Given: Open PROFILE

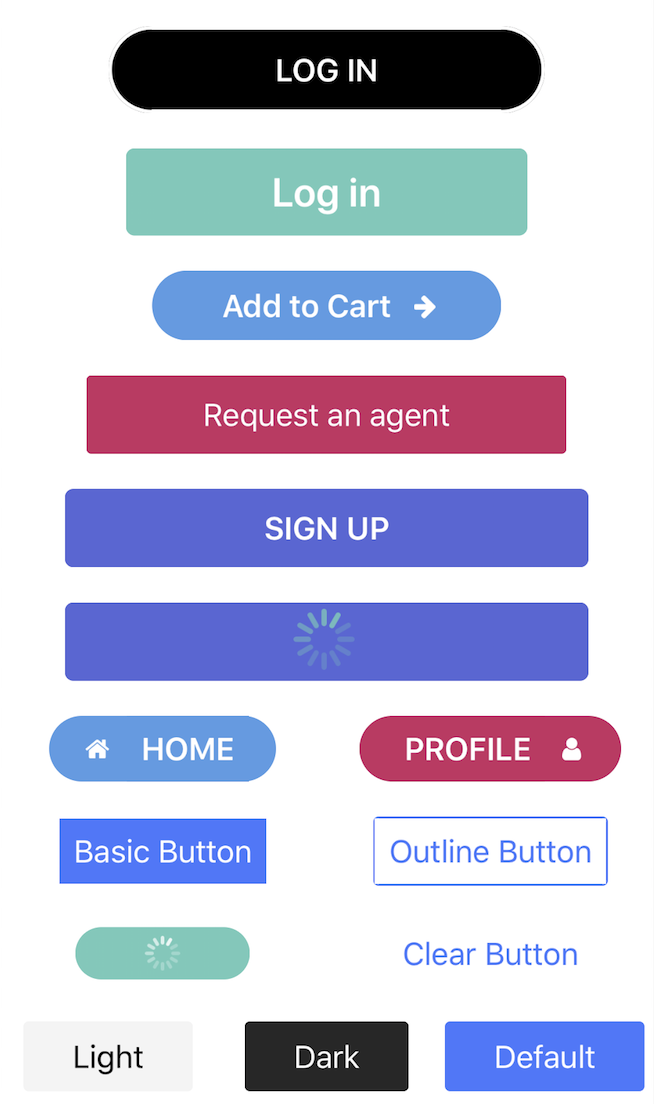Looking at the screenshot, I should 490,749.
